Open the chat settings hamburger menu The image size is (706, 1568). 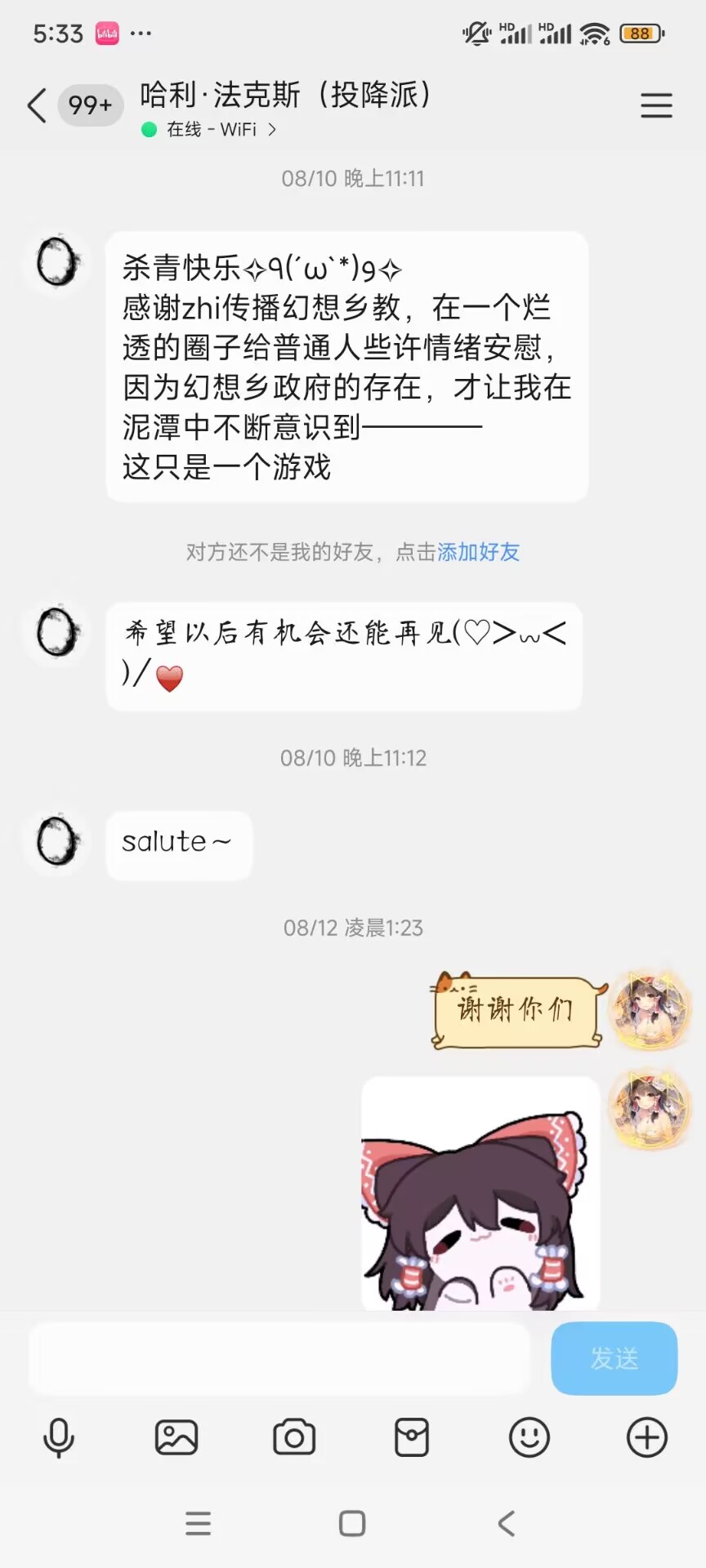(x=655, y=106)
